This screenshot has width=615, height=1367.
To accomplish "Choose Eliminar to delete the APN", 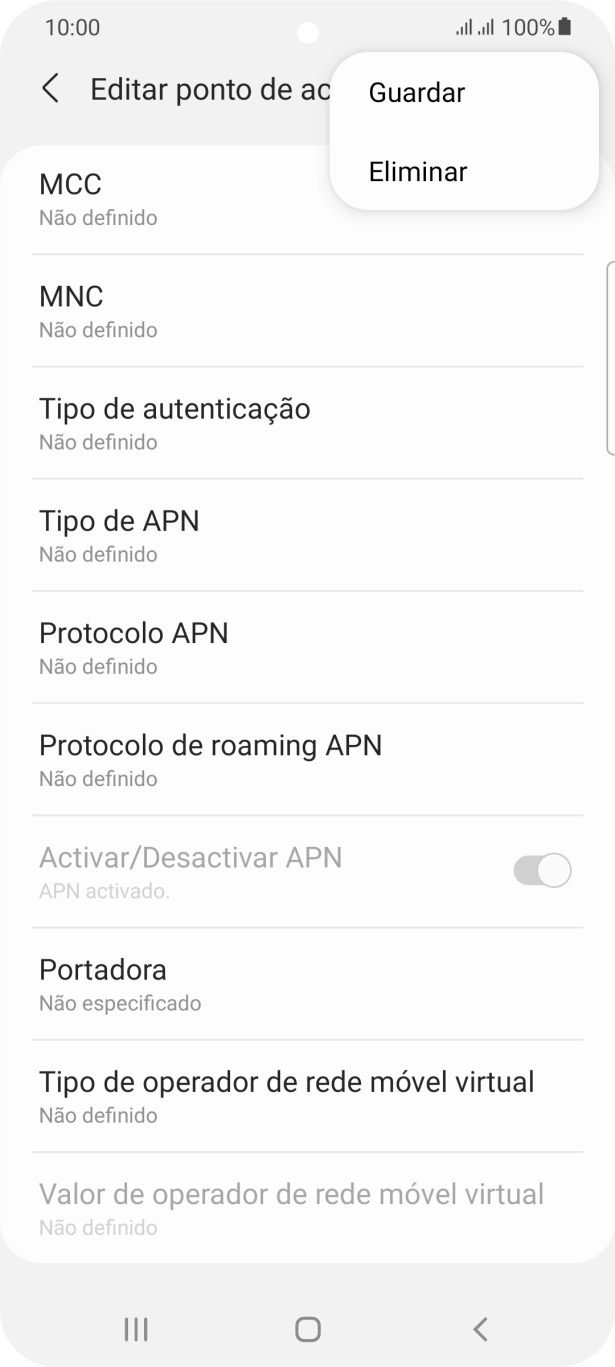I will point(418,172).
